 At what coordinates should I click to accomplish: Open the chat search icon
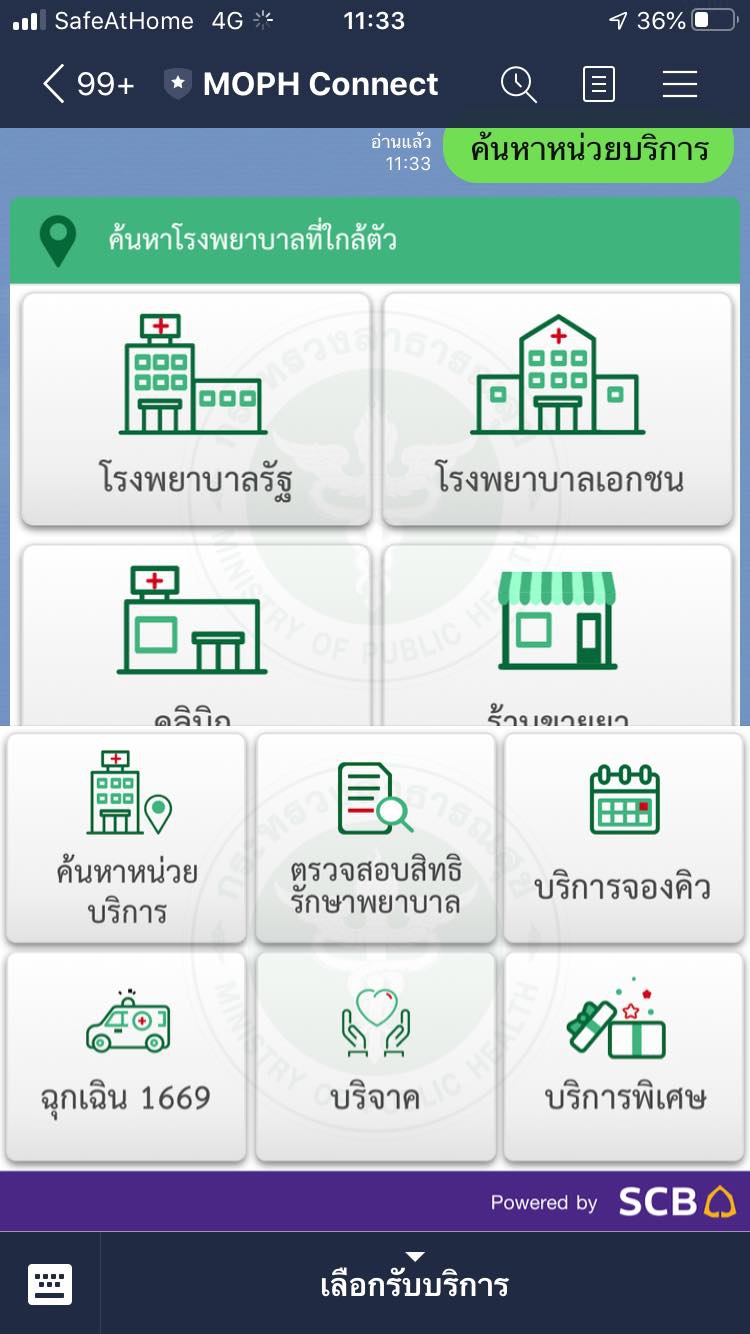coord(518,84)
